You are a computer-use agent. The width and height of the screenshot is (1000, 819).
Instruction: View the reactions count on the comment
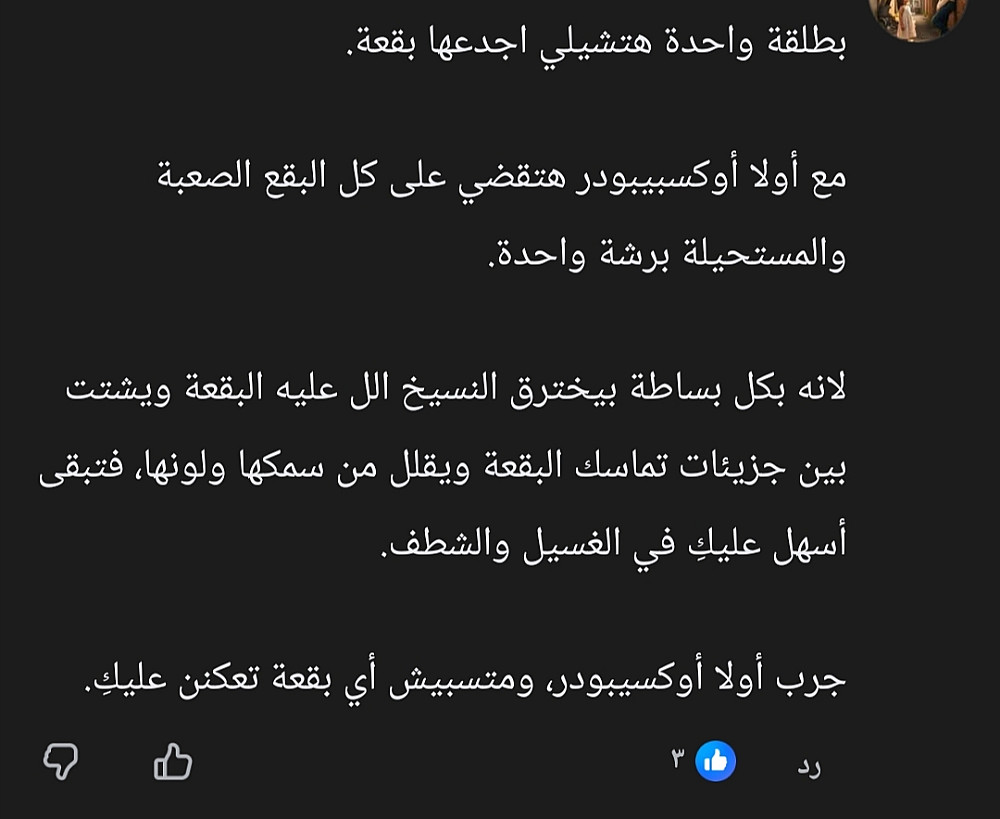[x=705, y=762]
